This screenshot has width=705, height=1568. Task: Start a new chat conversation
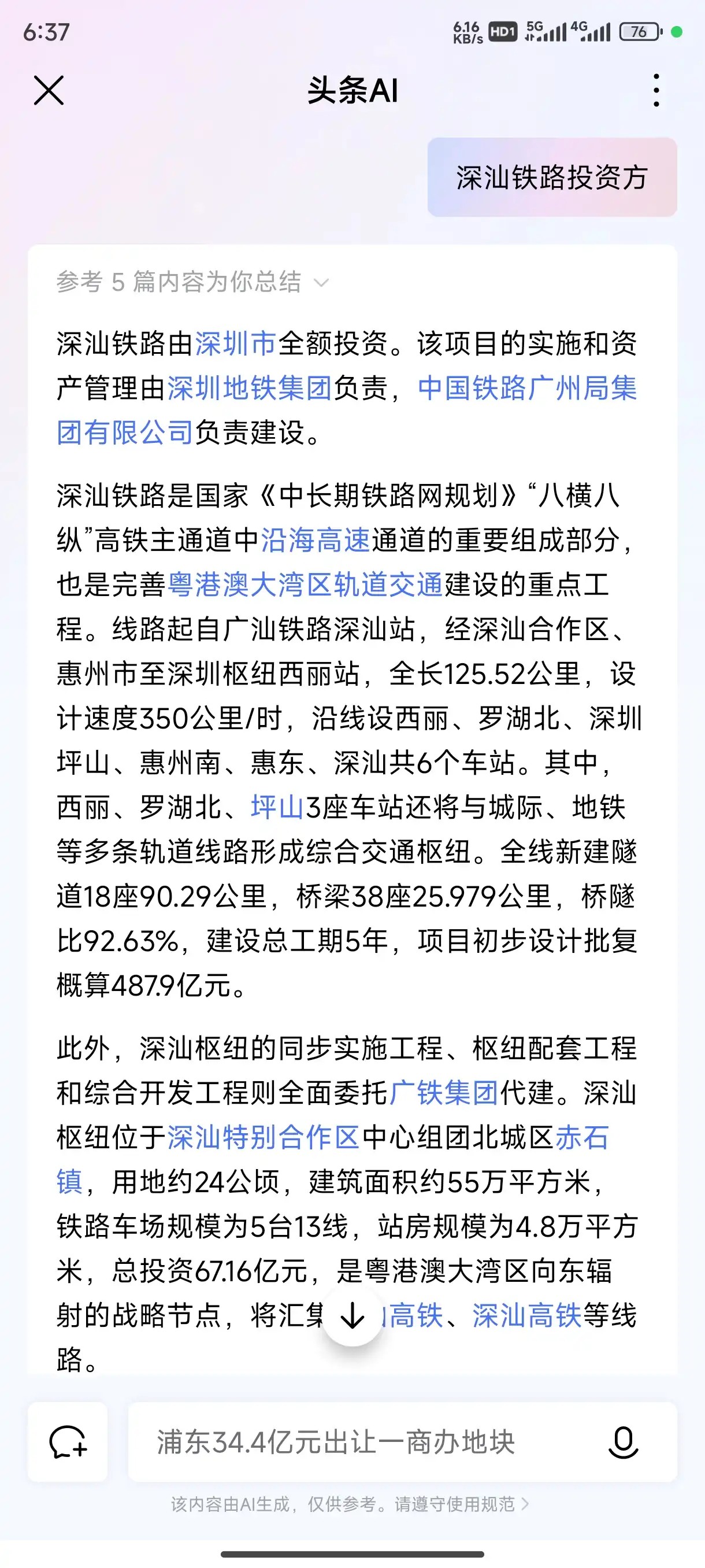point(68,1442)
